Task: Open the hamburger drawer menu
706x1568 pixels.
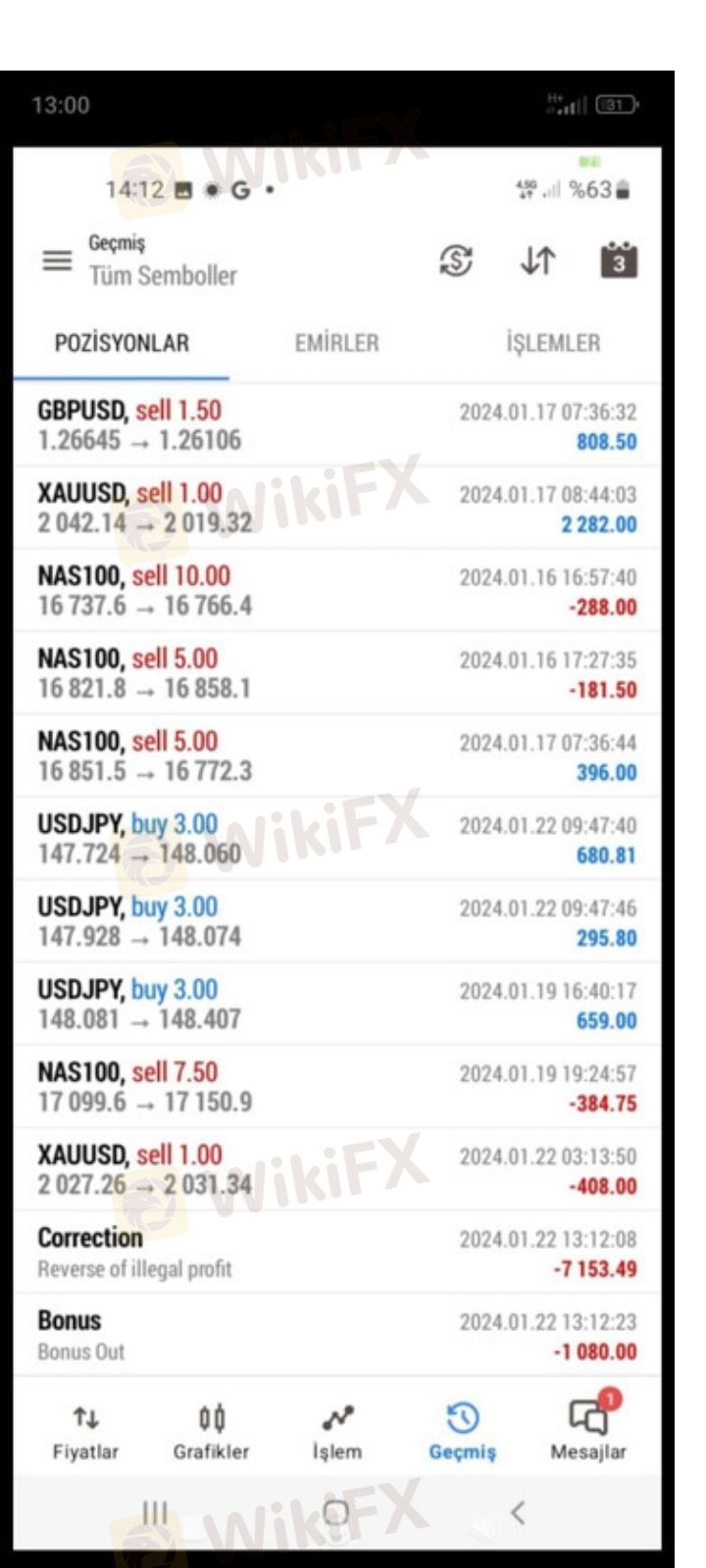Action: tap(57, 261)
